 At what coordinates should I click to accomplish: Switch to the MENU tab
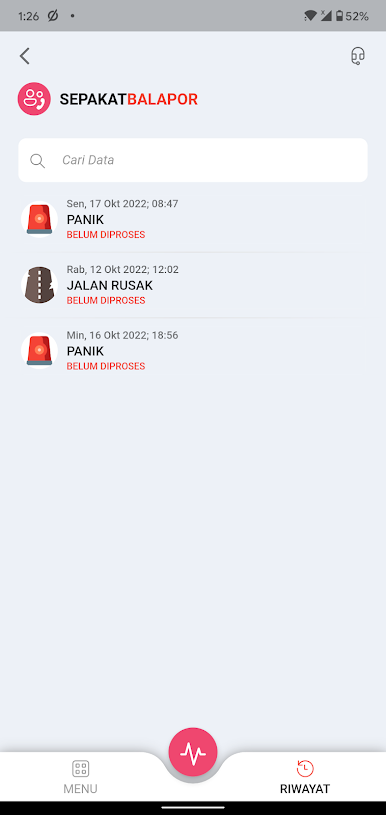coord(81,777)
